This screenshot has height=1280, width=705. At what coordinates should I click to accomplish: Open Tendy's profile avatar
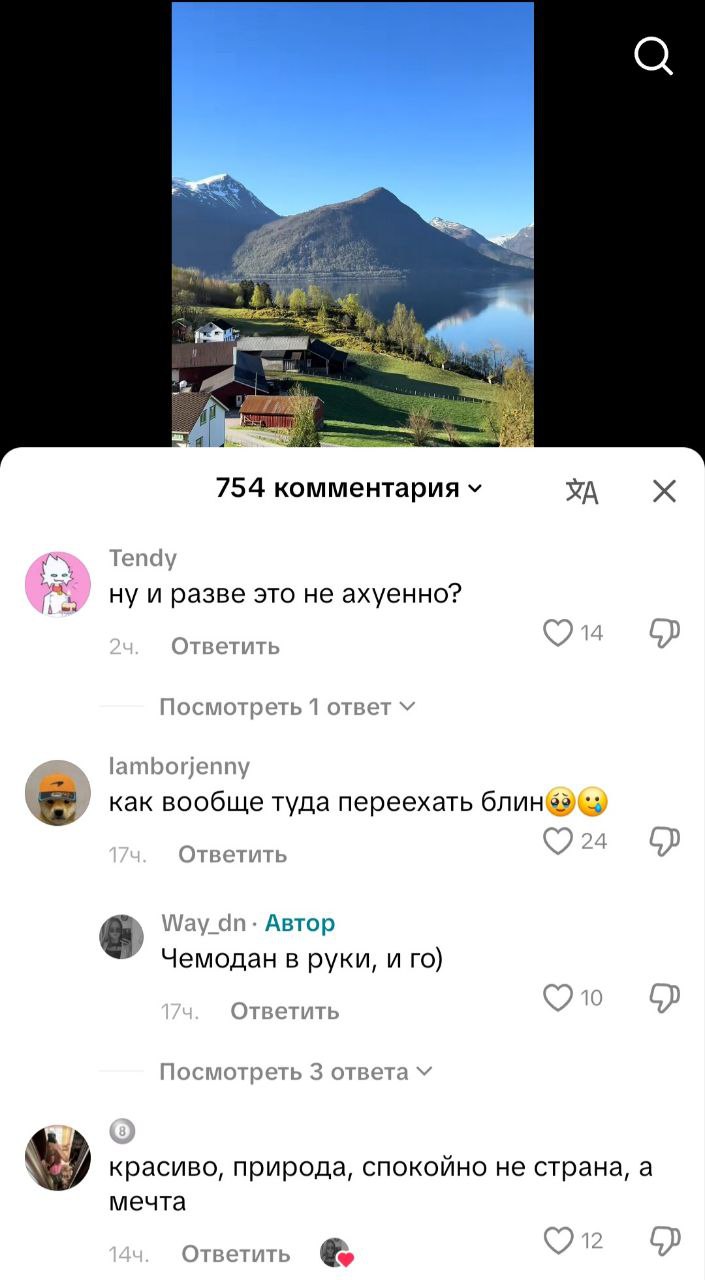click(x=58, y=582)
